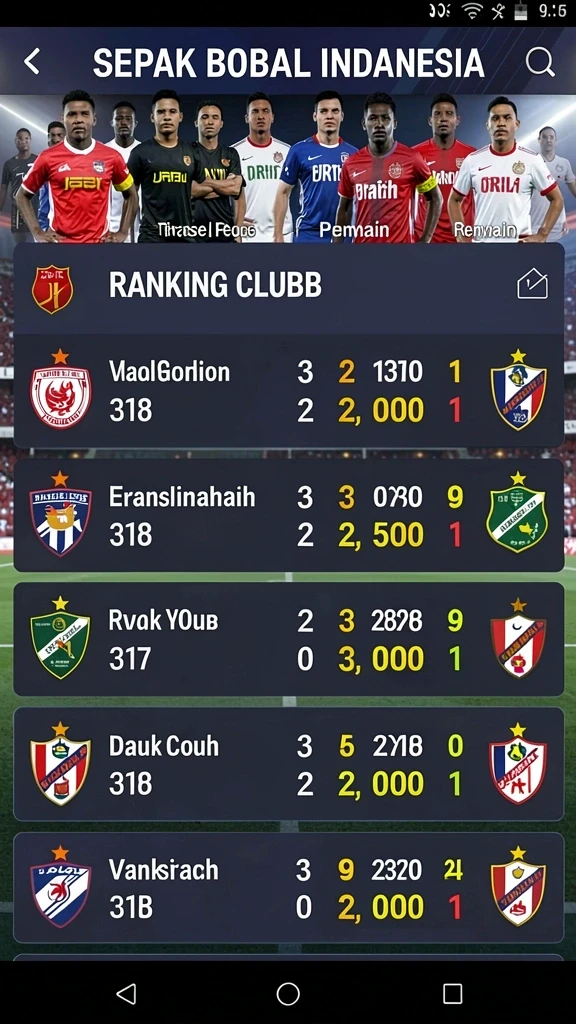View the Dauk Couh club entry
Image resolution: width=576 pixels, height=1024 pixels.
(289, 763)
